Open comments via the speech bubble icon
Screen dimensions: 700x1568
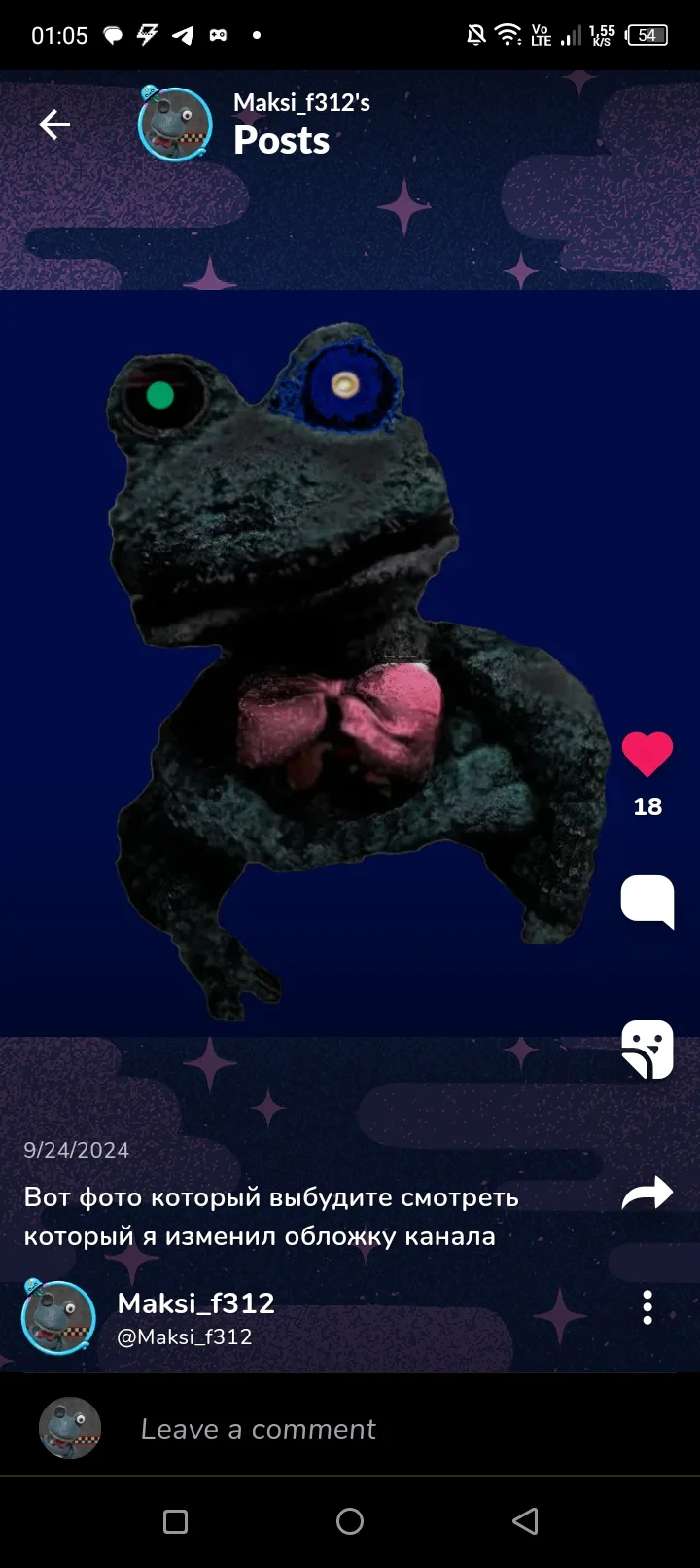click(x=647, y=901)
